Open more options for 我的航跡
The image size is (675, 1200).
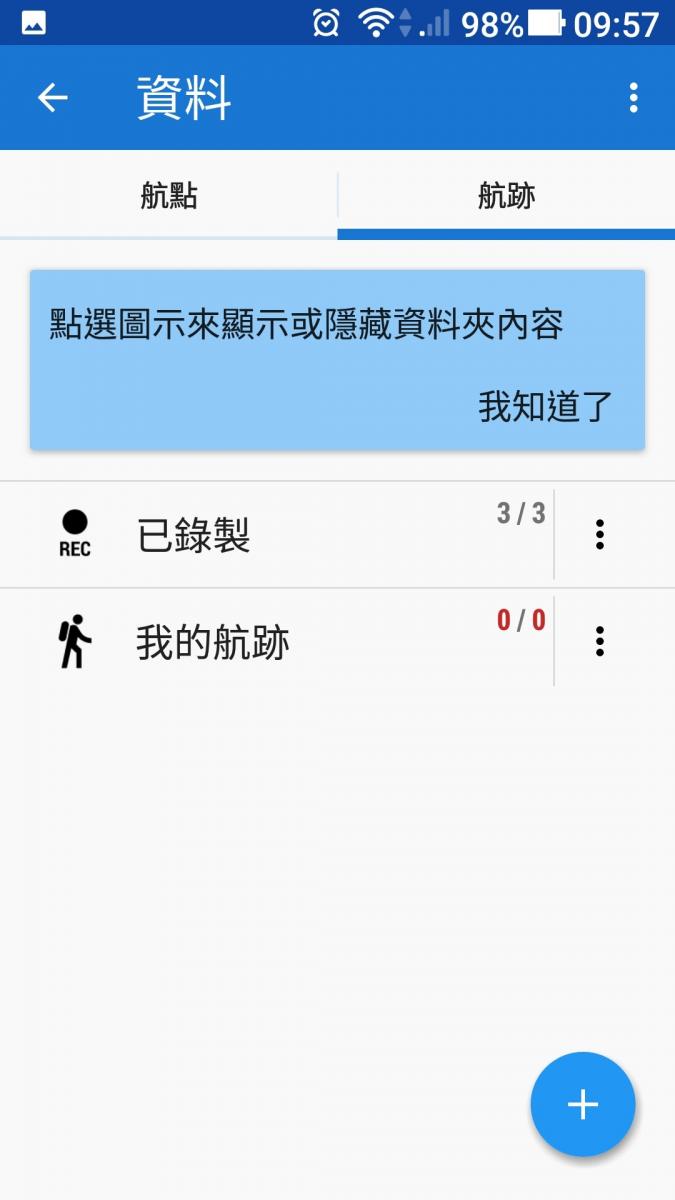tap(600, 641)
